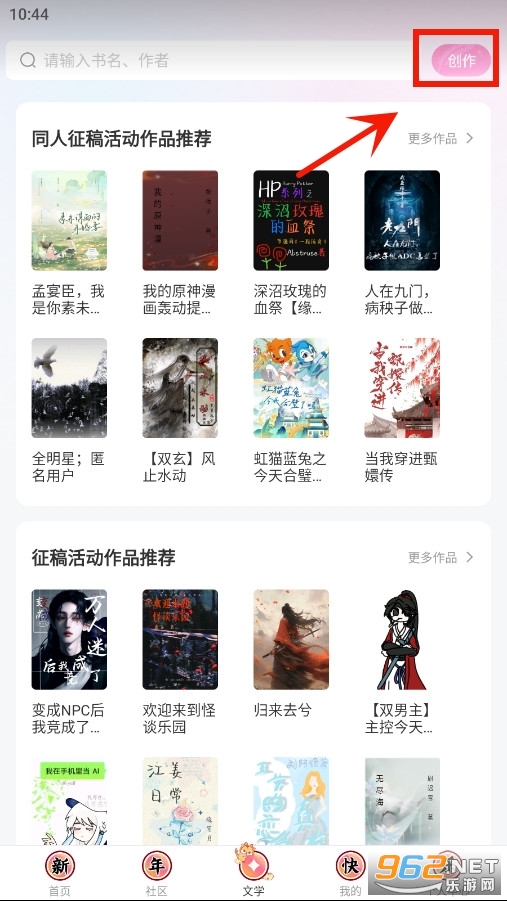This screenshot has width=507, height=901.
Task: Open the book 当我穿进甄嬛传
Action: tap(402, 410)
